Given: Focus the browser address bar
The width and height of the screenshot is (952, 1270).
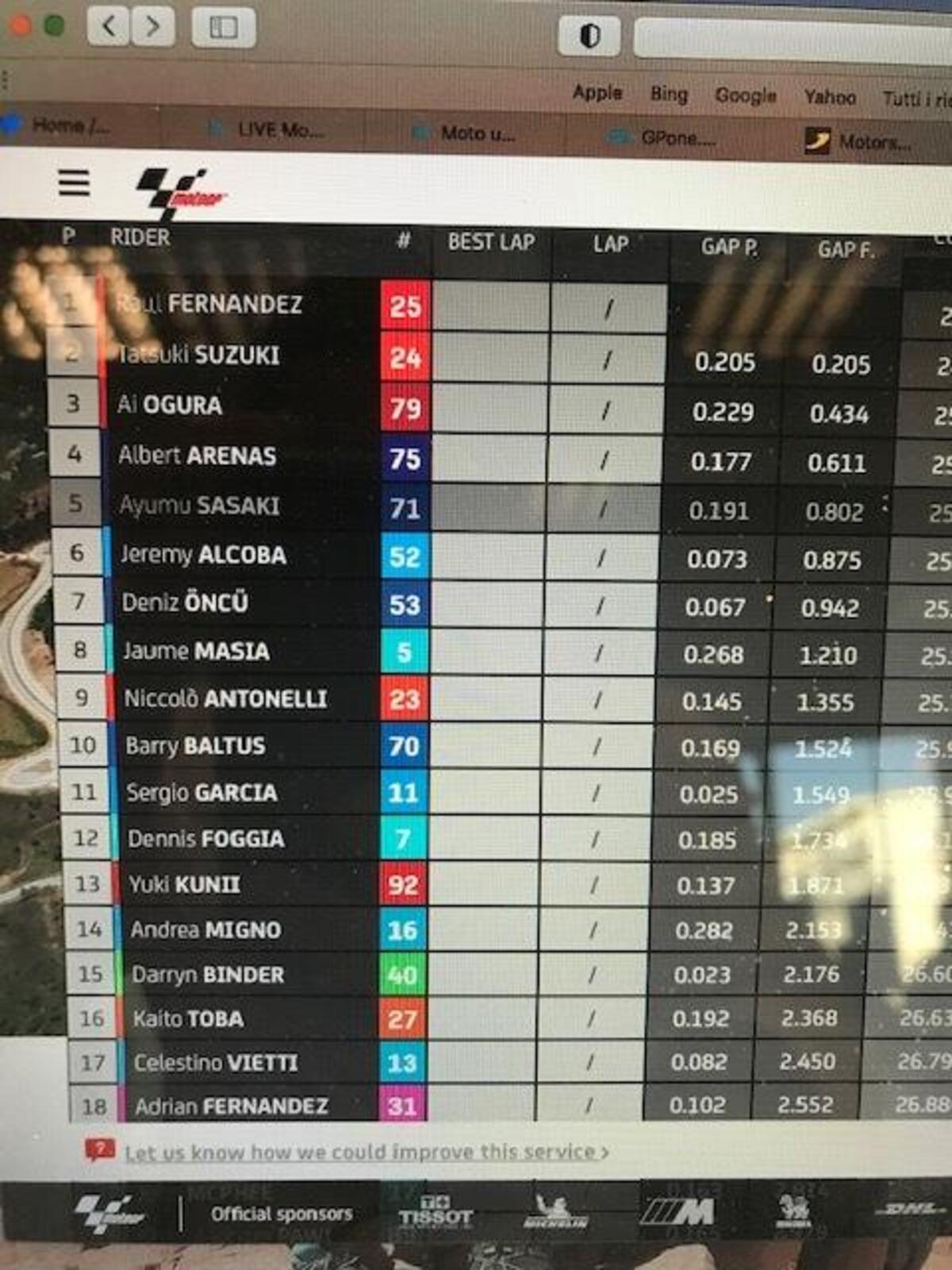Looking at the screenshot, I should pos(793,38).
